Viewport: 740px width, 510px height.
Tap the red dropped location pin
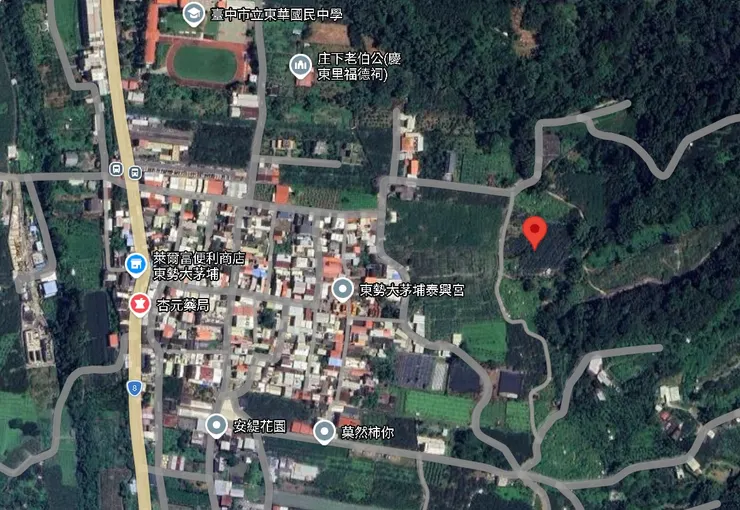coord(535,232)
